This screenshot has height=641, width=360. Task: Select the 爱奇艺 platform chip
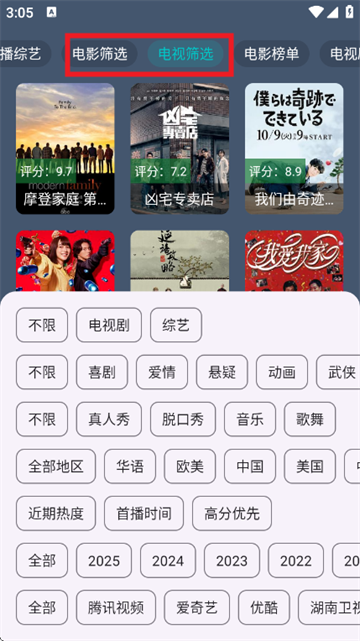tap(197, 607)
